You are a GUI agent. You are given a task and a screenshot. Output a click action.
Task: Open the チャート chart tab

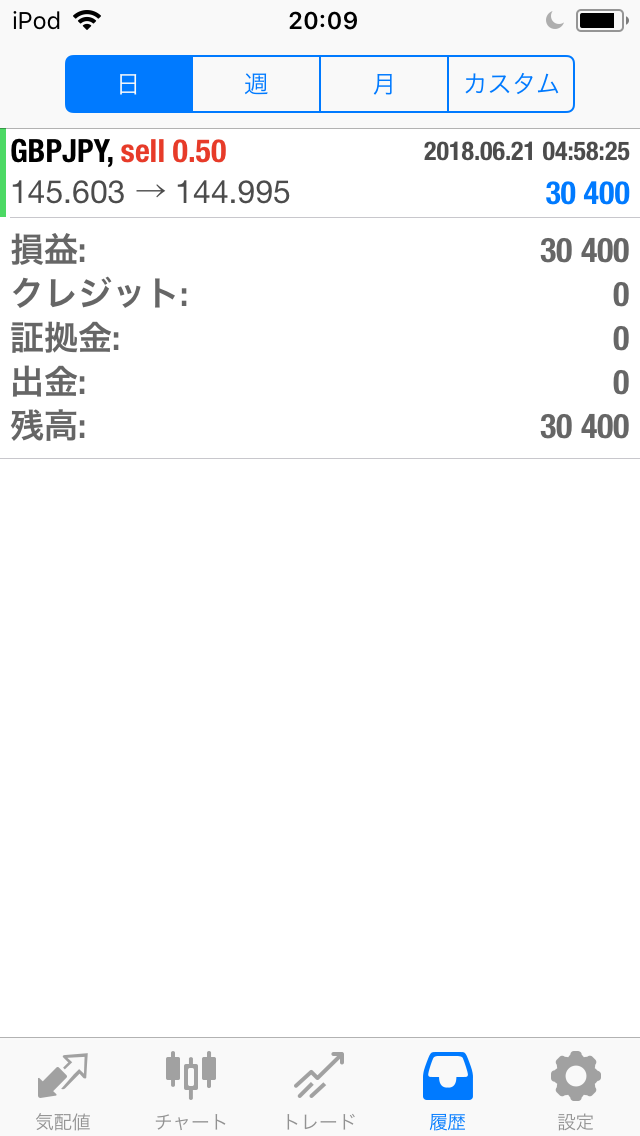[x=191, y=1089]
